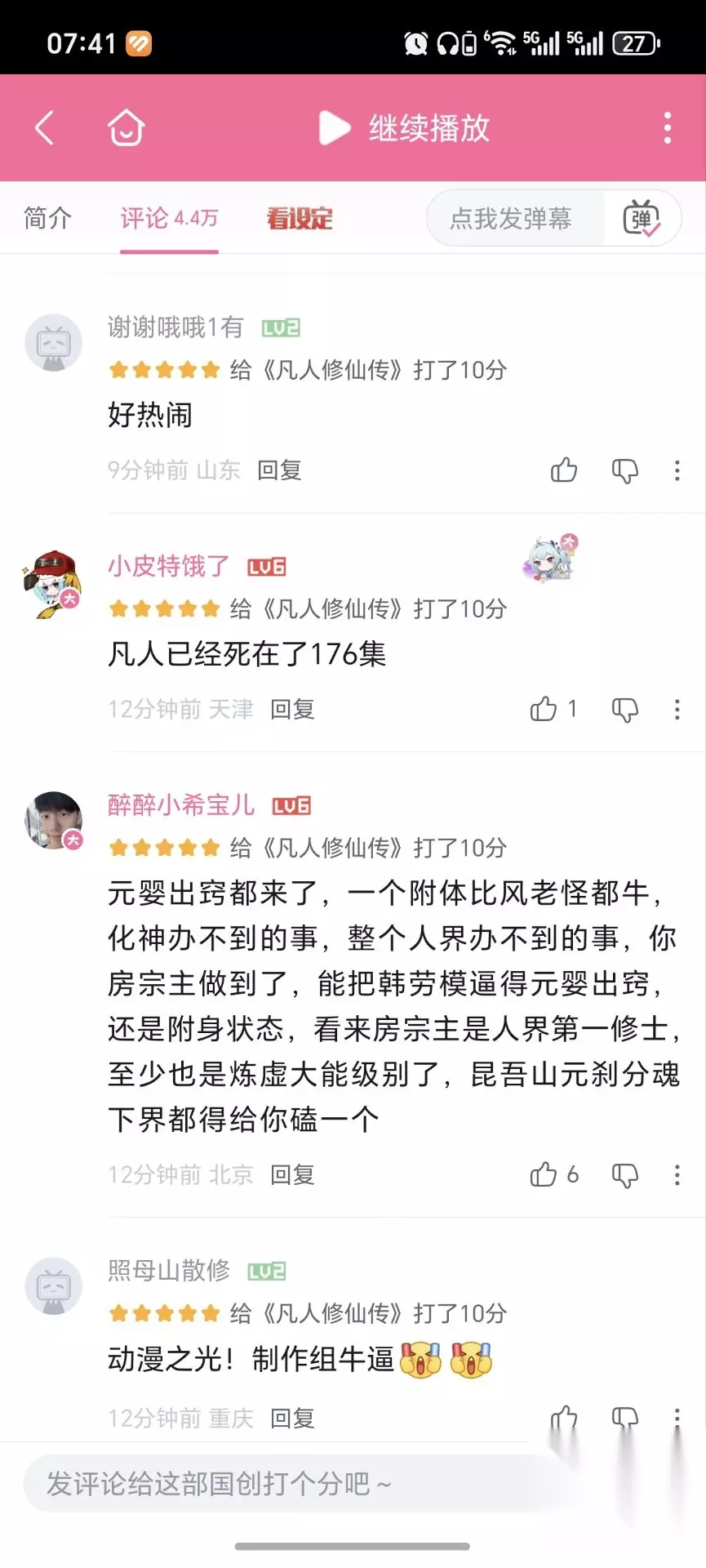Viewport: 706px width, 1568px height.
Task: Open the top-right overflow menu
Action: pos(668,128)
